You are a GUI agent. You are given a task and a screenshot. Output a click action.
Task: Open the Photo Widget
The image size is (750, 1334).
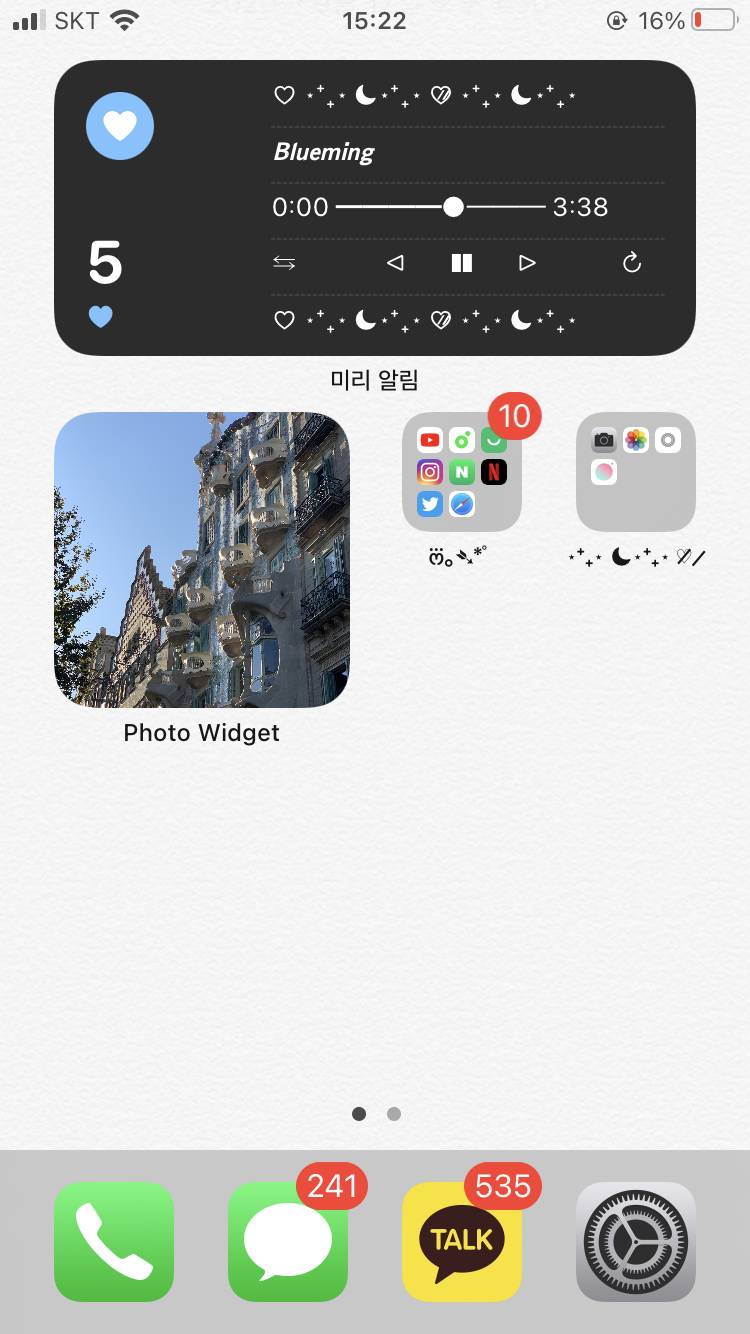(202, 559)
